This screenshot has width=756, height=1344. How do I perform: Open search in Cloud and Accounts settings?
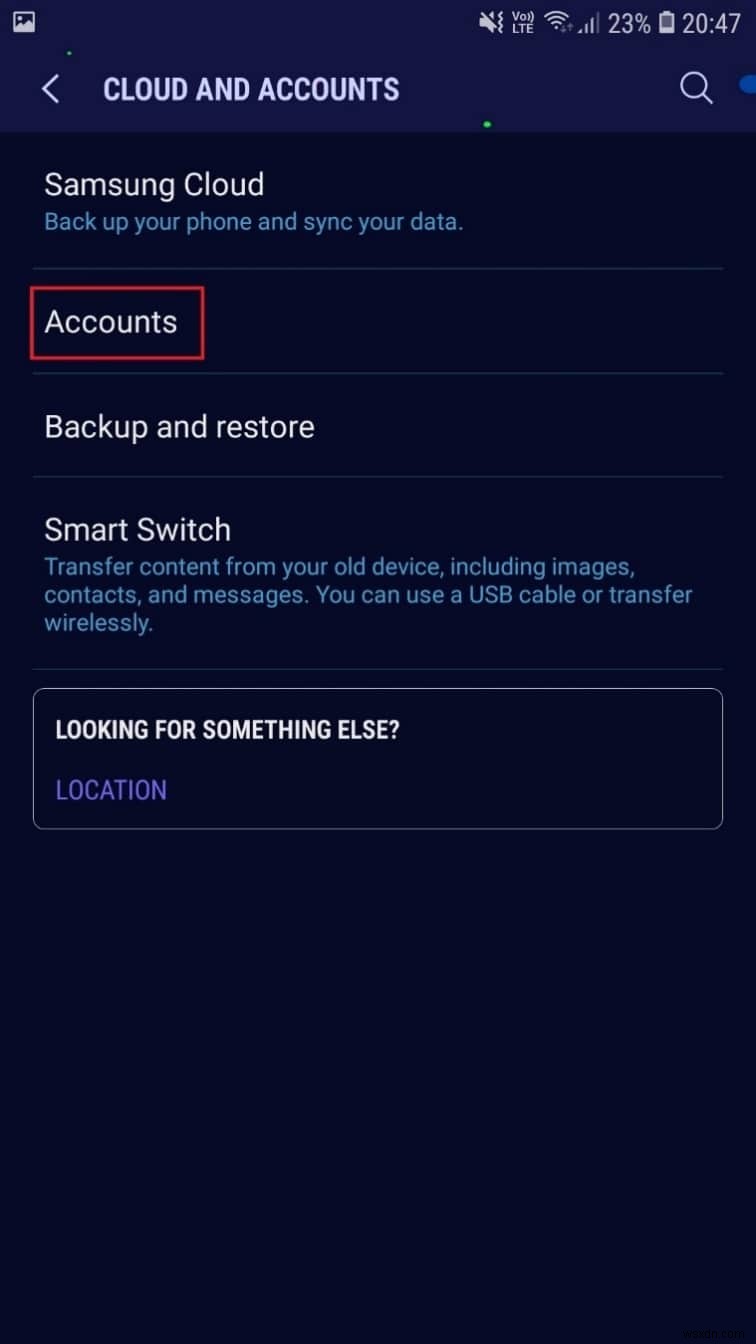pos(695,88)
